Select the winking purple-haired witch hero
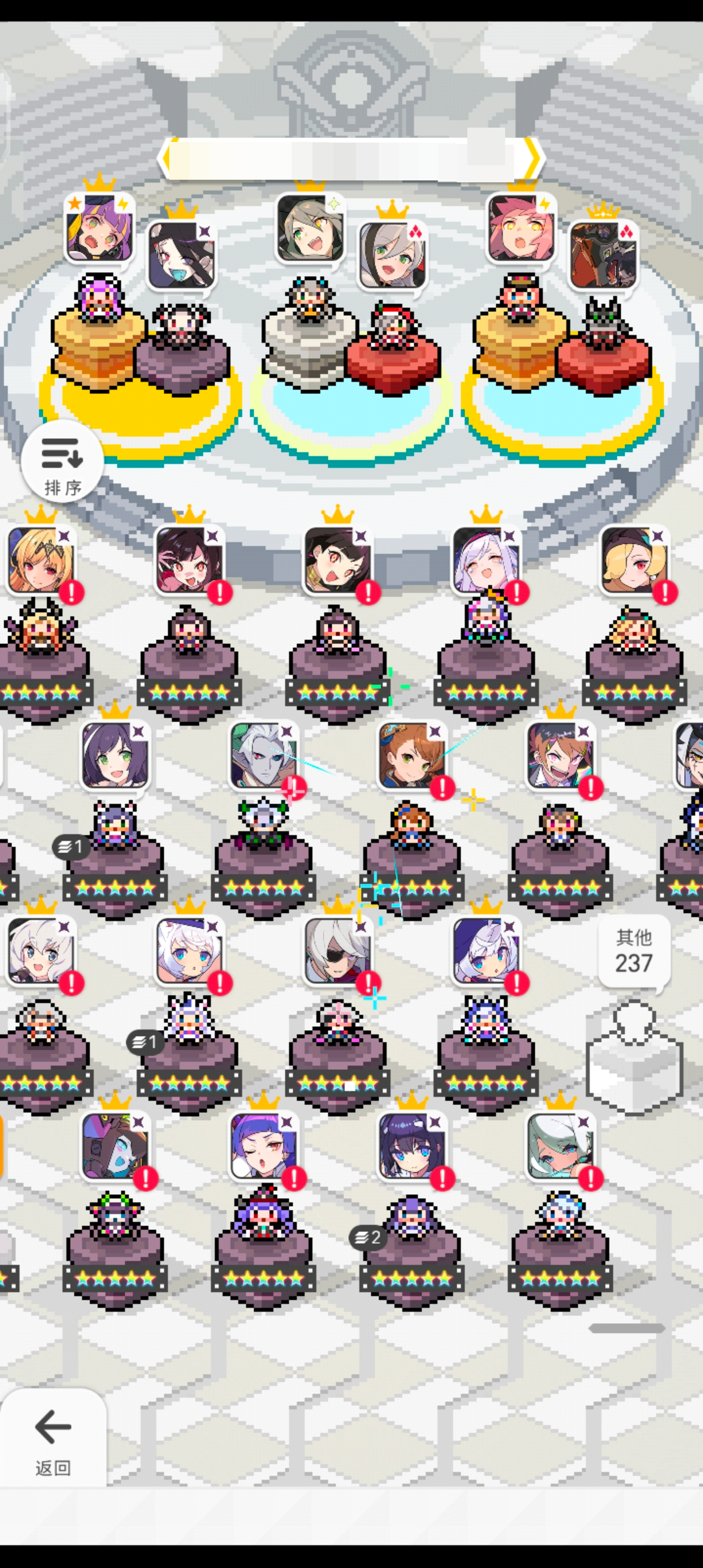 point(264,1147)
